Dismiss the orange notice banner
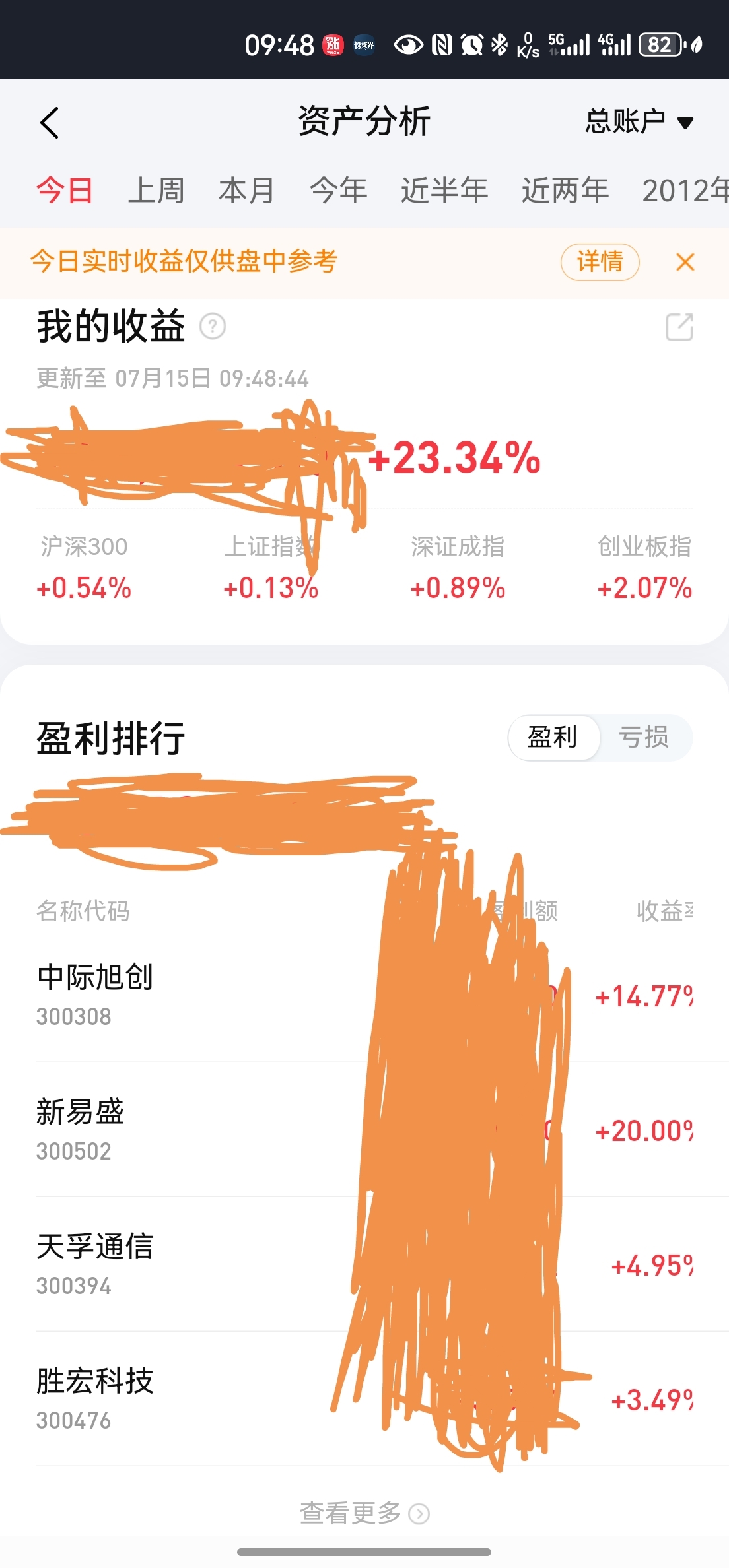729x1568 pixels. tap(685, 262)
